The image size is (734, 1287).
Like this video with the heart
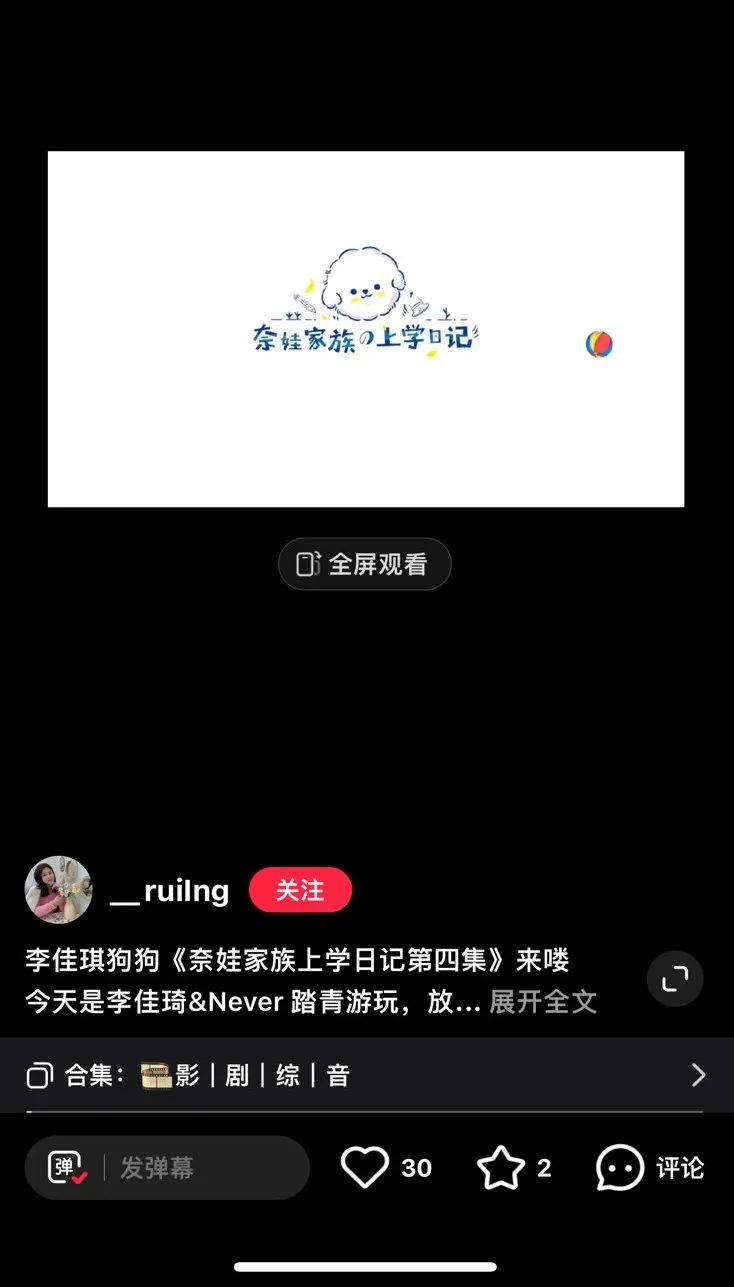365,1167
